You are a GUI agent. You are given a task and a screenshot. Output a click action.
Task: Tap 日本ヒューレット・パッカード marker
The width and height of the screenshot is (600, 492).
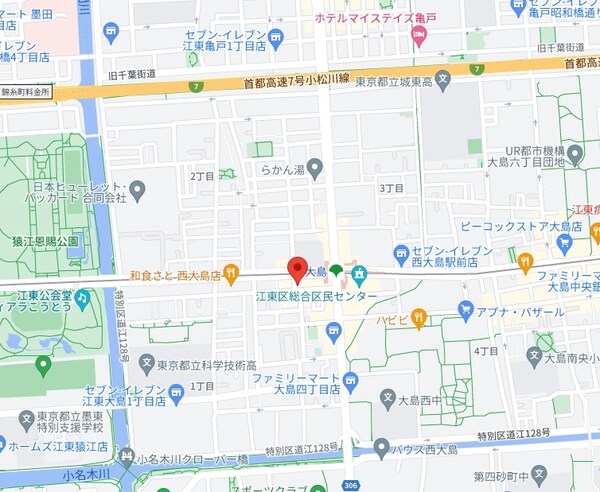pos(138,188)
